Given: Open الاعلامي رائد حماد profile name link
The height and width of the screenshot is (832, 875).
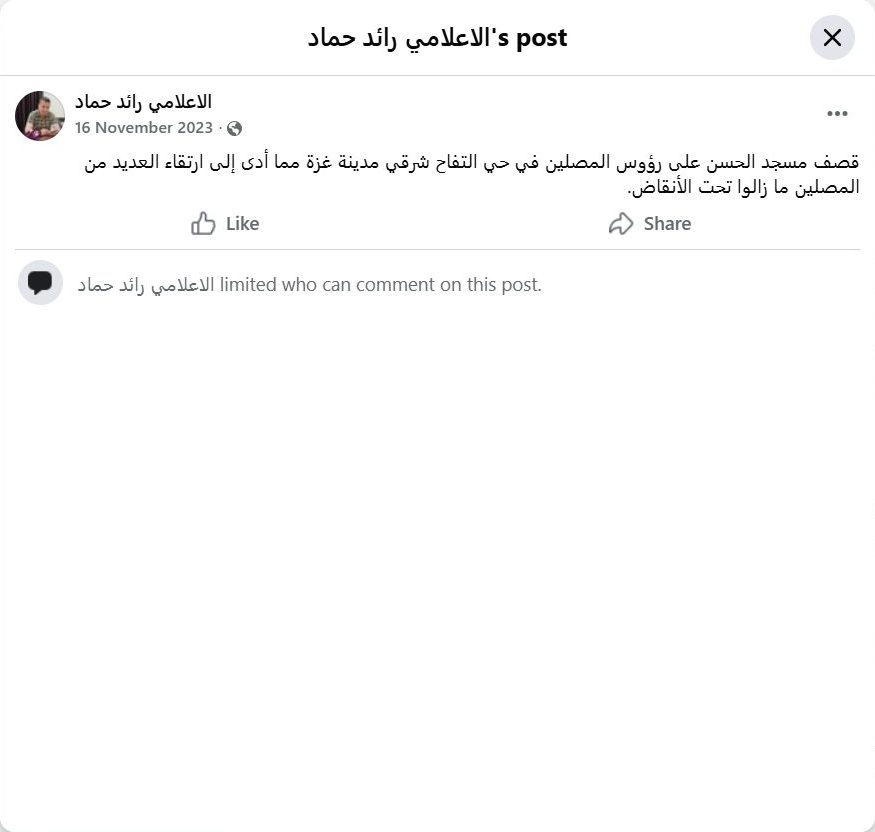Looking at the screenshot, I should pos(143,102).
